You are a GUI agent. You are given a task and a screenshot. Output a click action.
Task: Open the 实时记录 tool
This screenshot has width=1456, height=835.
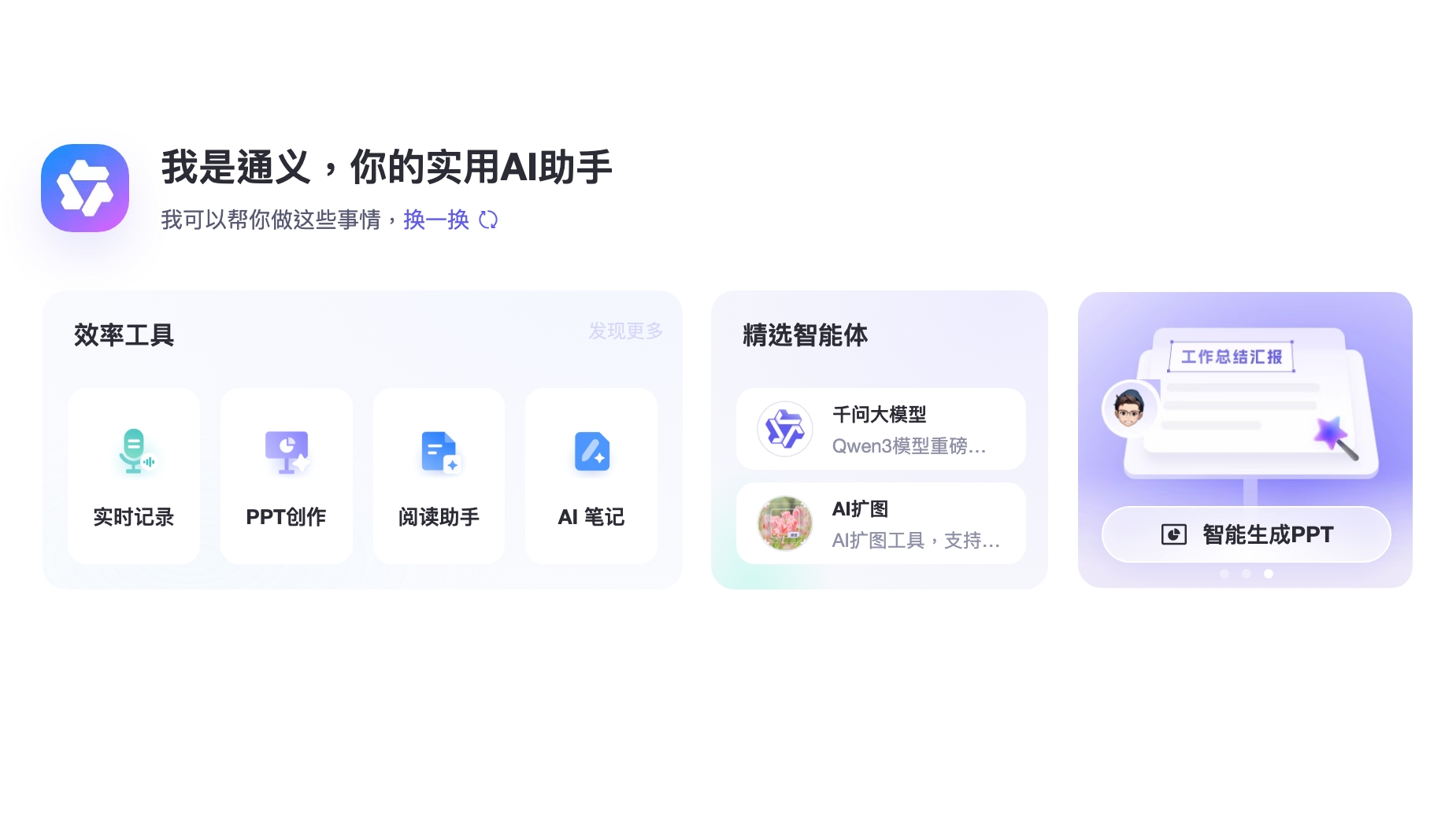point(134,475)
